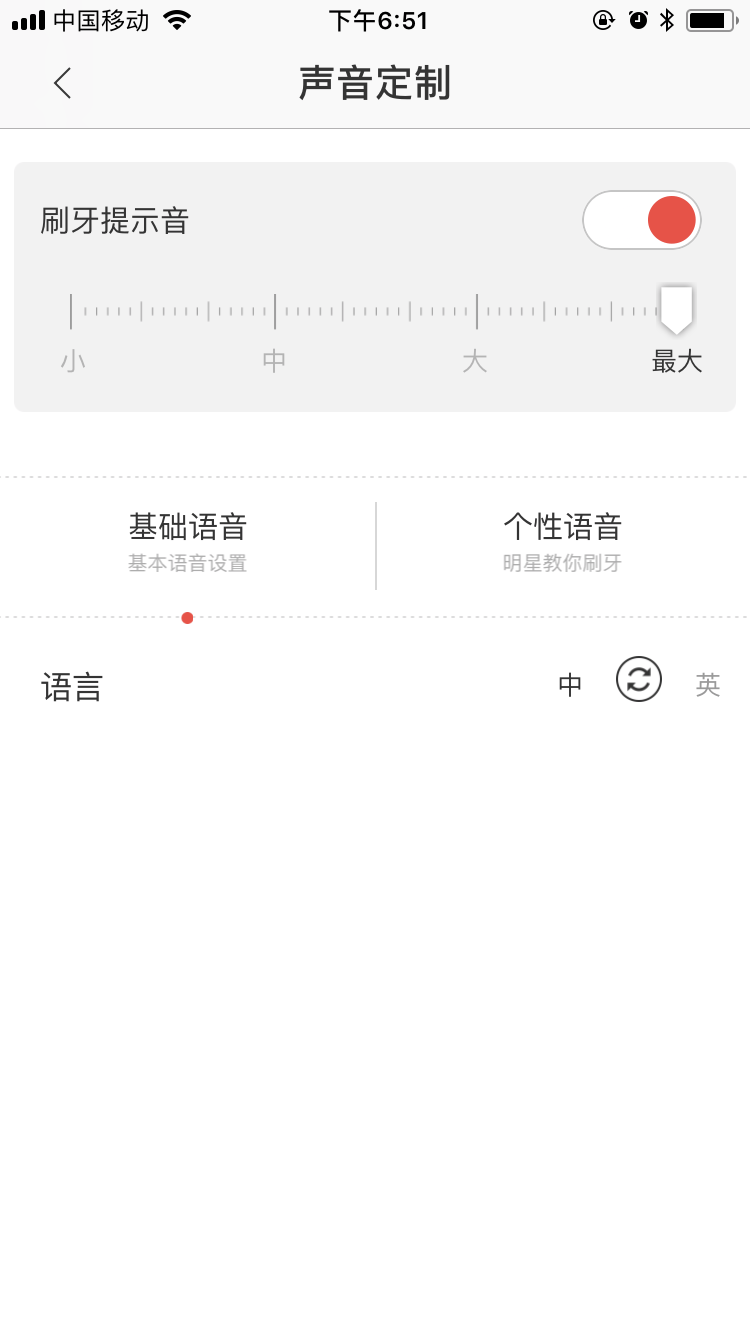Go back from 声音定制 page
This screenshot has width=750, height=1334.
(x=63, y=83)
